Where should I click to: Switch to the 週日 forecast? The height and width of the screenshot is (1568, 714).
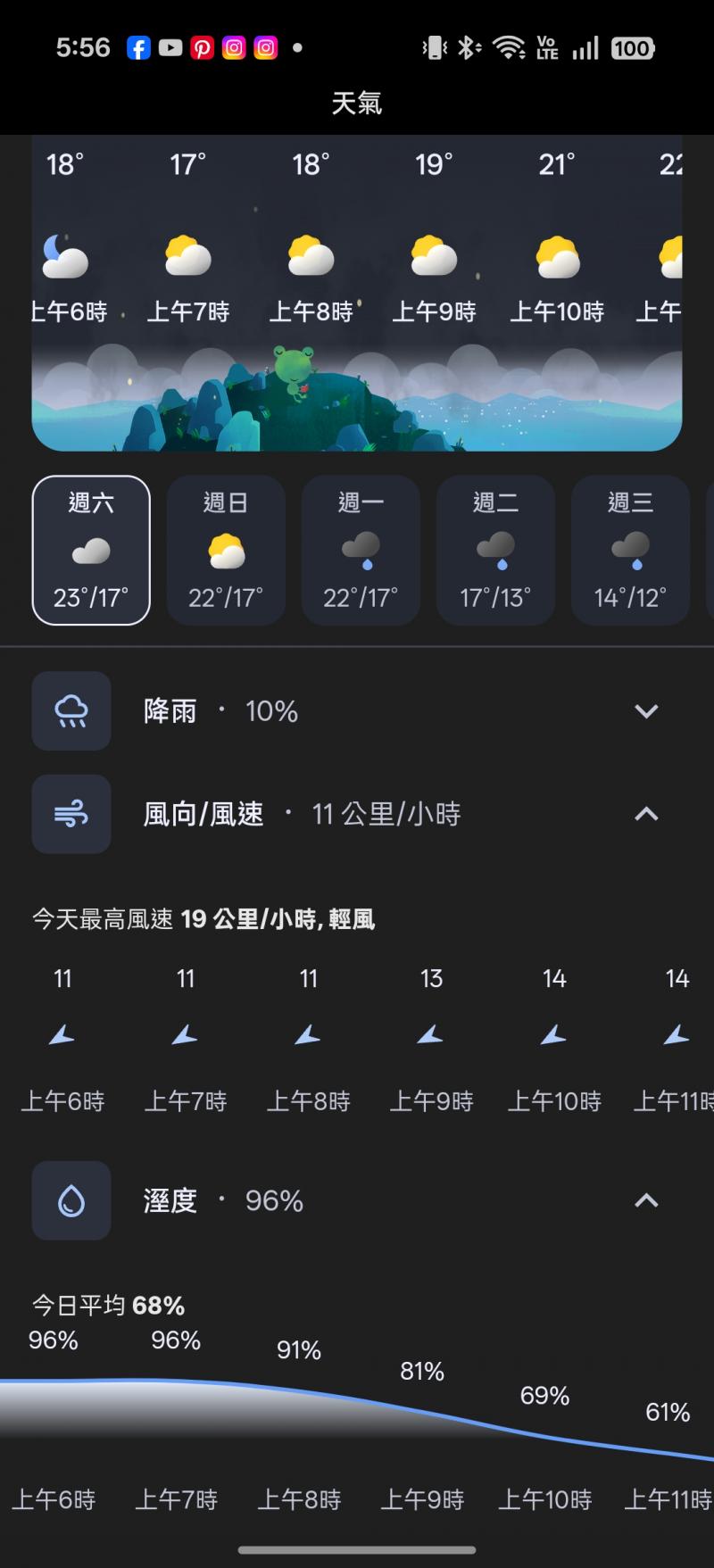click(226, 550)
